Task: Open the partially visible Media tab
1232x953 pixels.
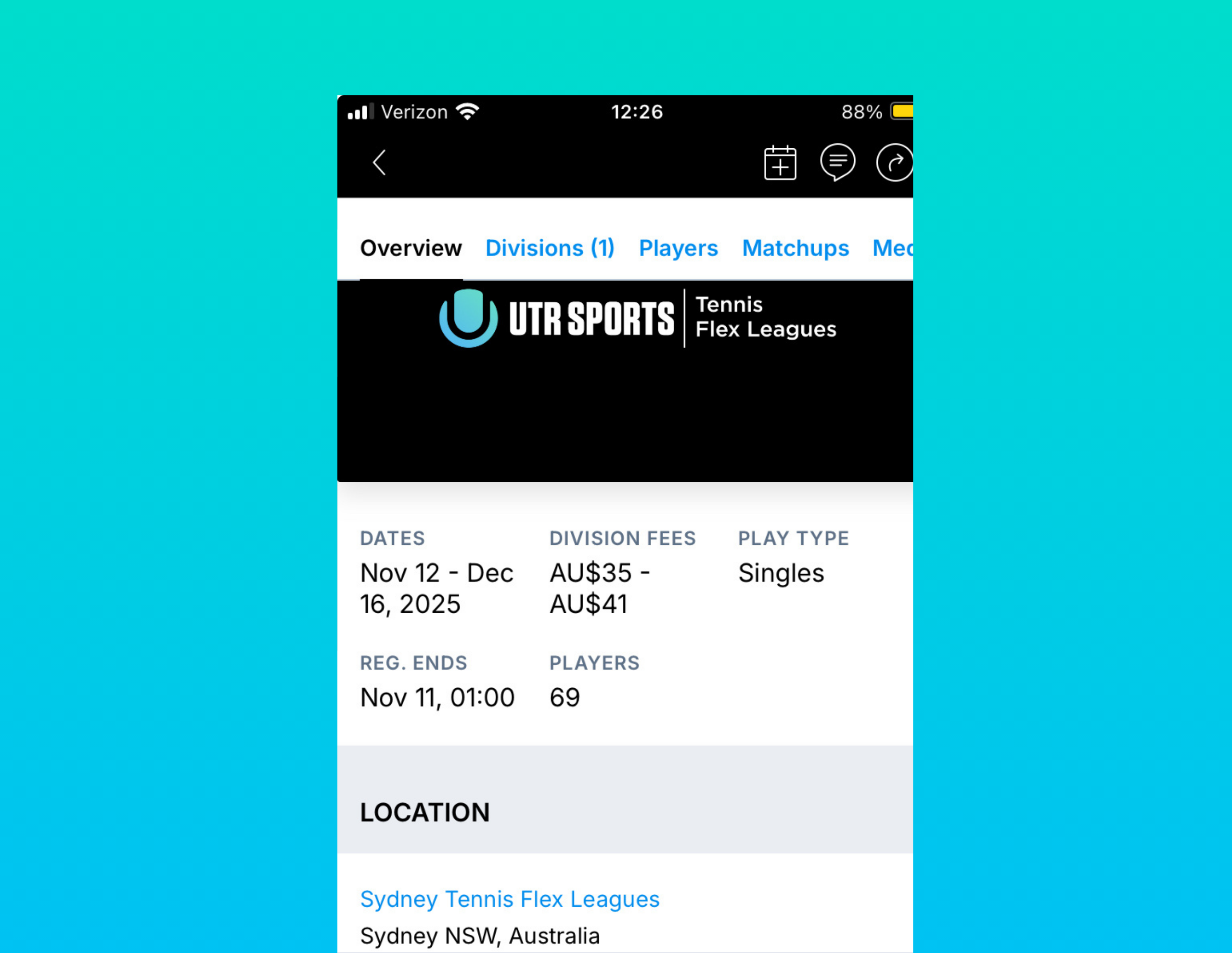Action: (x=892, y=248)
